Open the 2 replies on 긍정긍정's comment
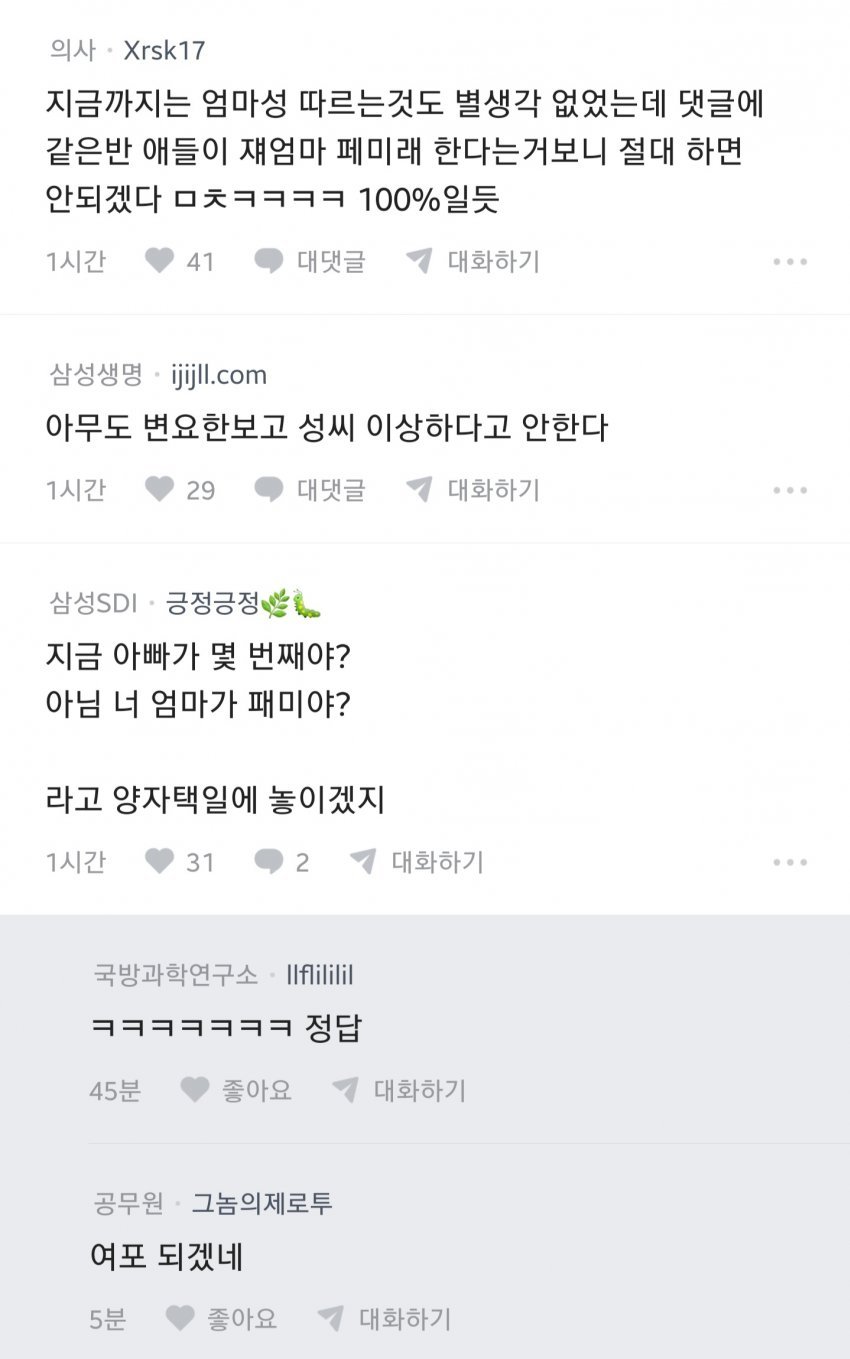The height and width of the screenshot is (1359, 850). 282,862
